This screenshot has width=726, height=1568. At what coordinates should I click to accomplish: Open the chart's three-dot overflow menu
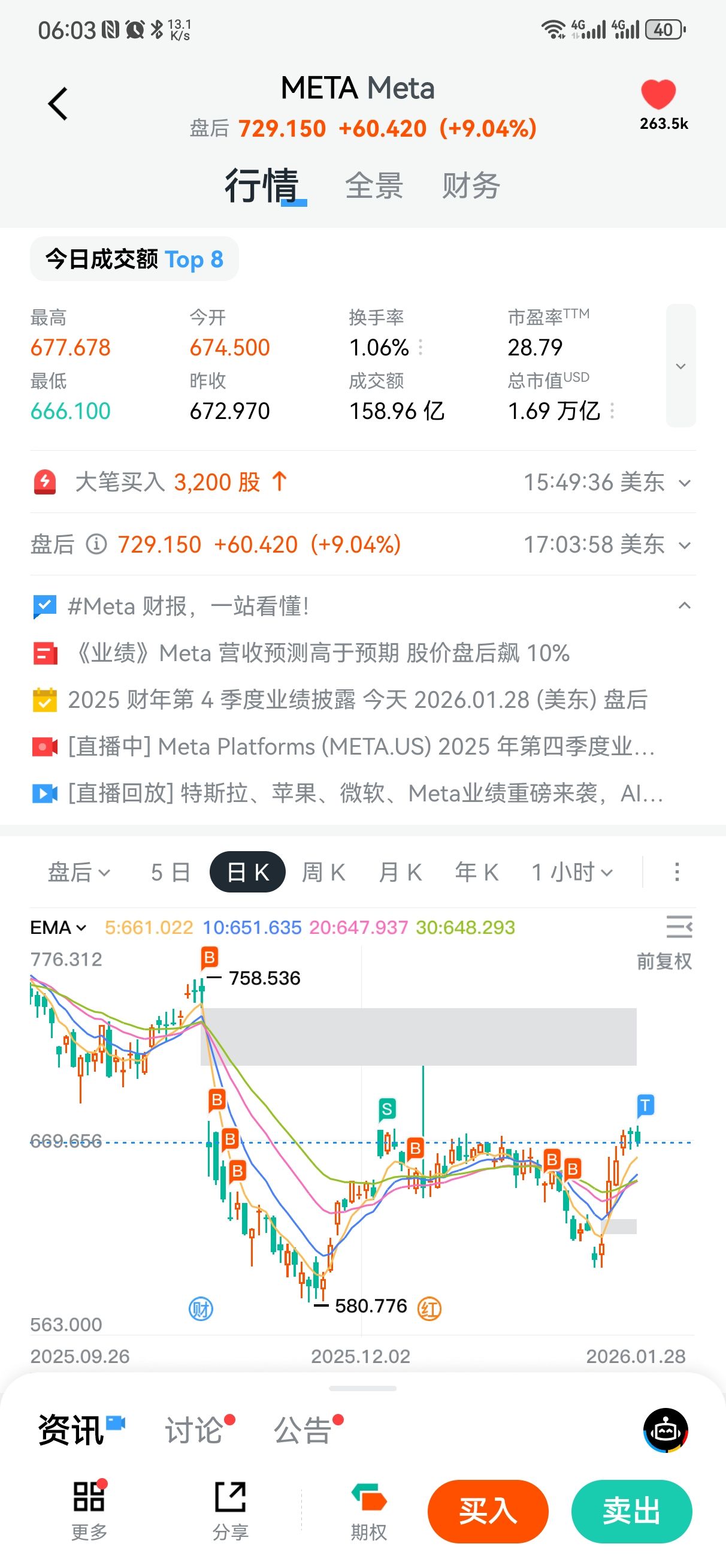pos(677,872)
